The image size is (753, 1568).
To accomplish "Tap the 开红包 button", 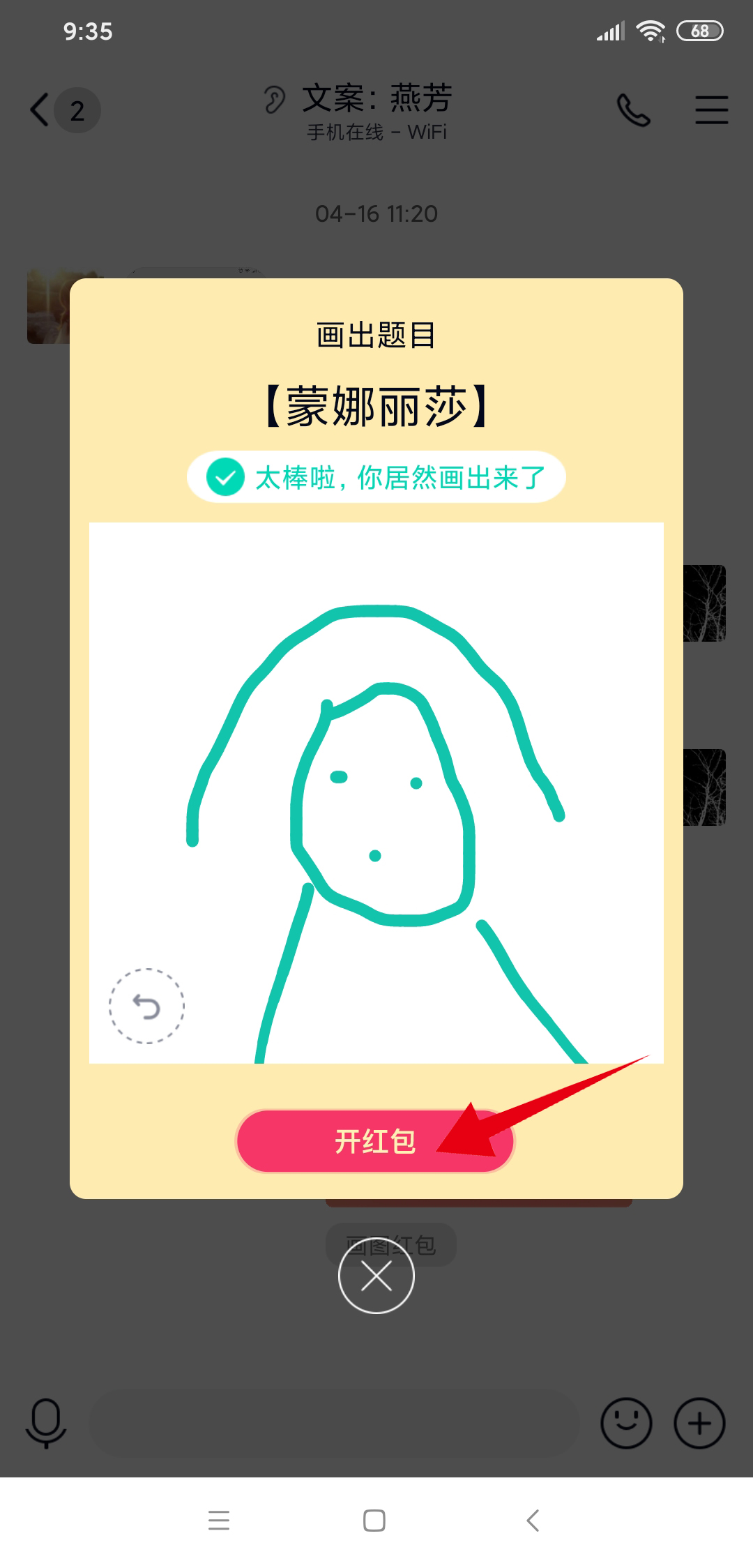I will 375,1142.
